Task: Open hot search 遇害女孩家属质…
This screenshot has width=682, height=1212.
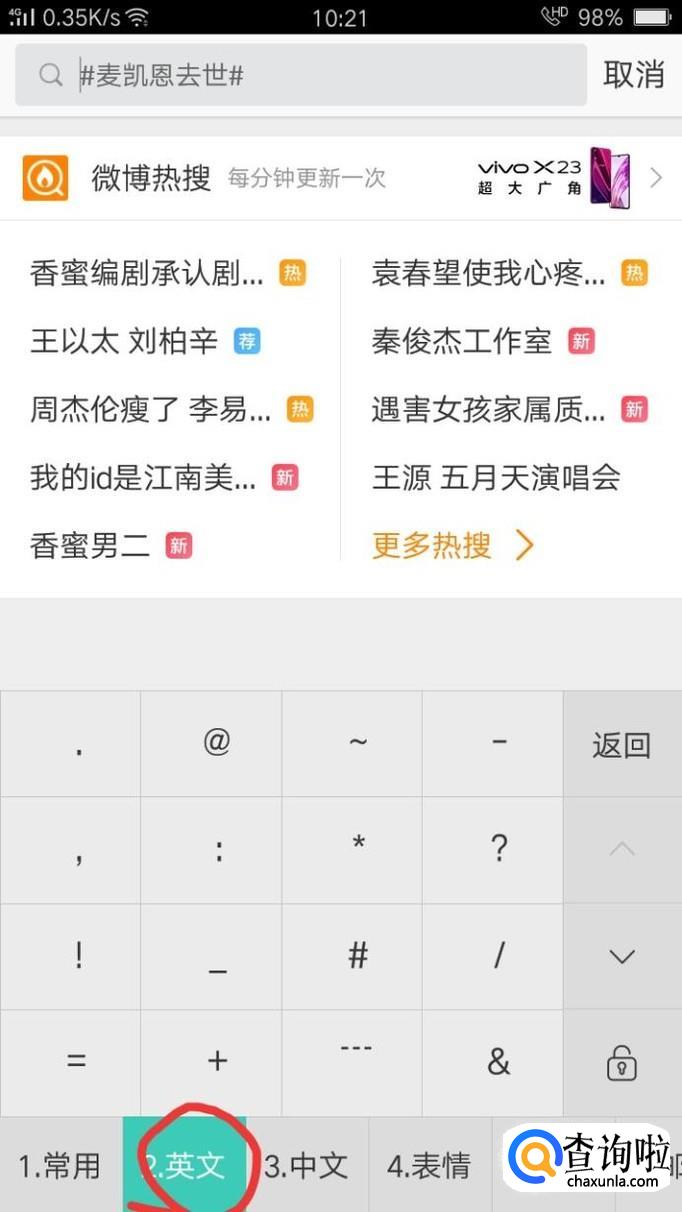Action: (489, 409)
